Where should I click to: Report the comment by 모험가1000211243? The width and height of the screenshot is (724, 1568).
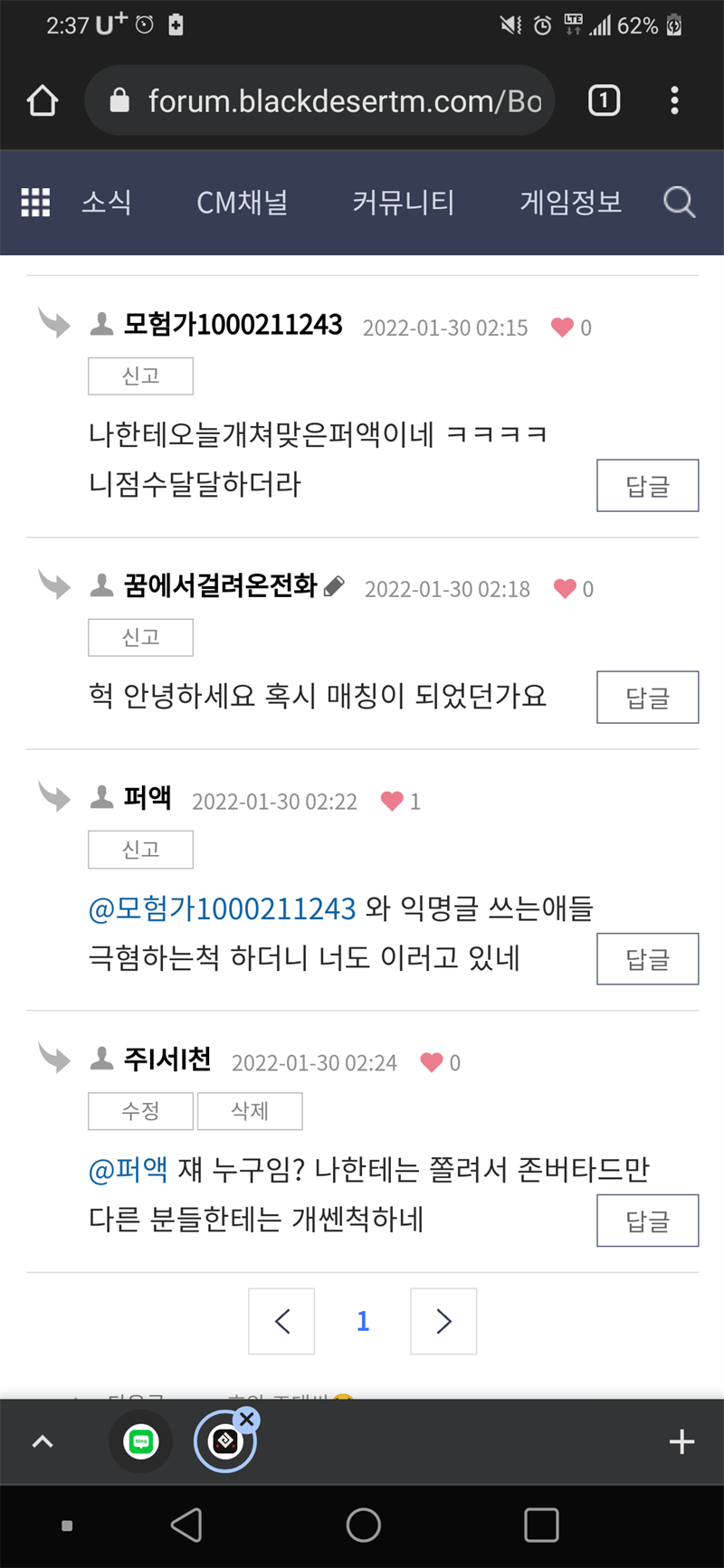(x=140, y=376)
